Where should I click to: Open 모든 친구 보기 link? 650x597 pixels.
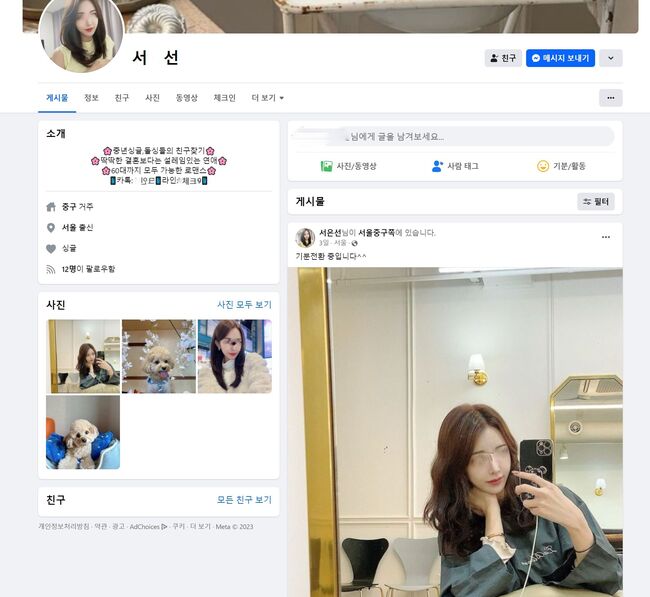click(244, 500)
